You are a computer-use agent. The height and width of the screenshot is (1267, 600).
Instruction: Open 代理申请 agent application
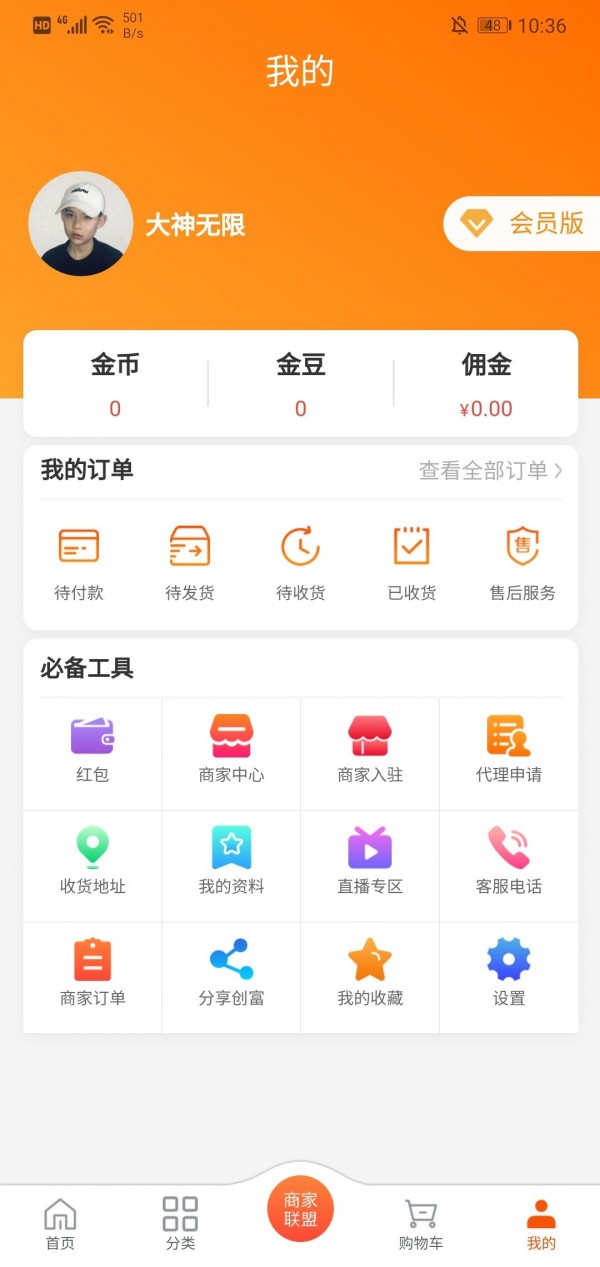(x=509, y=750)
